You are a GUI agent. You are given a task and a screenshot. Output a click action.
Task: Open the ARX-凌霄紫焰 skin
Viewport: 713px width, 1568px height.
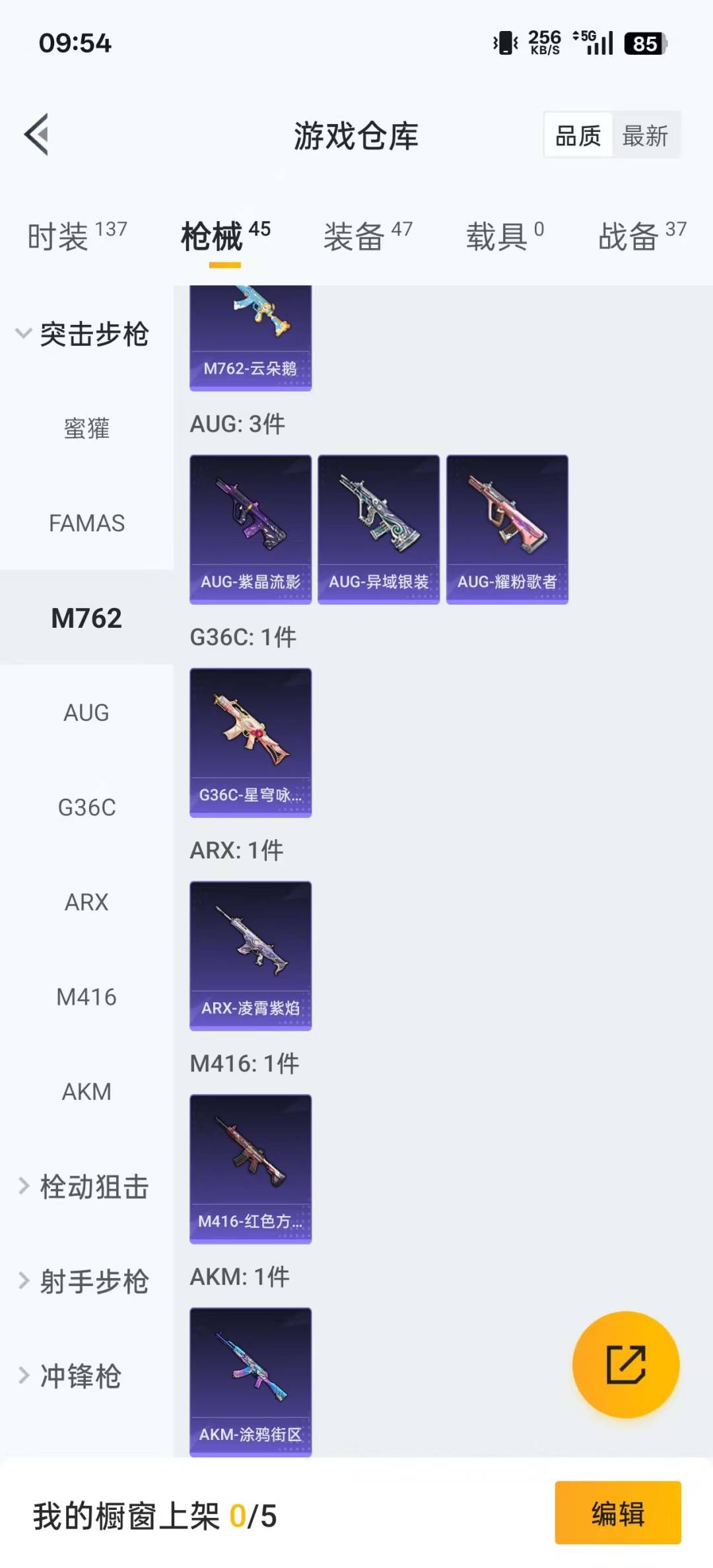250,955
